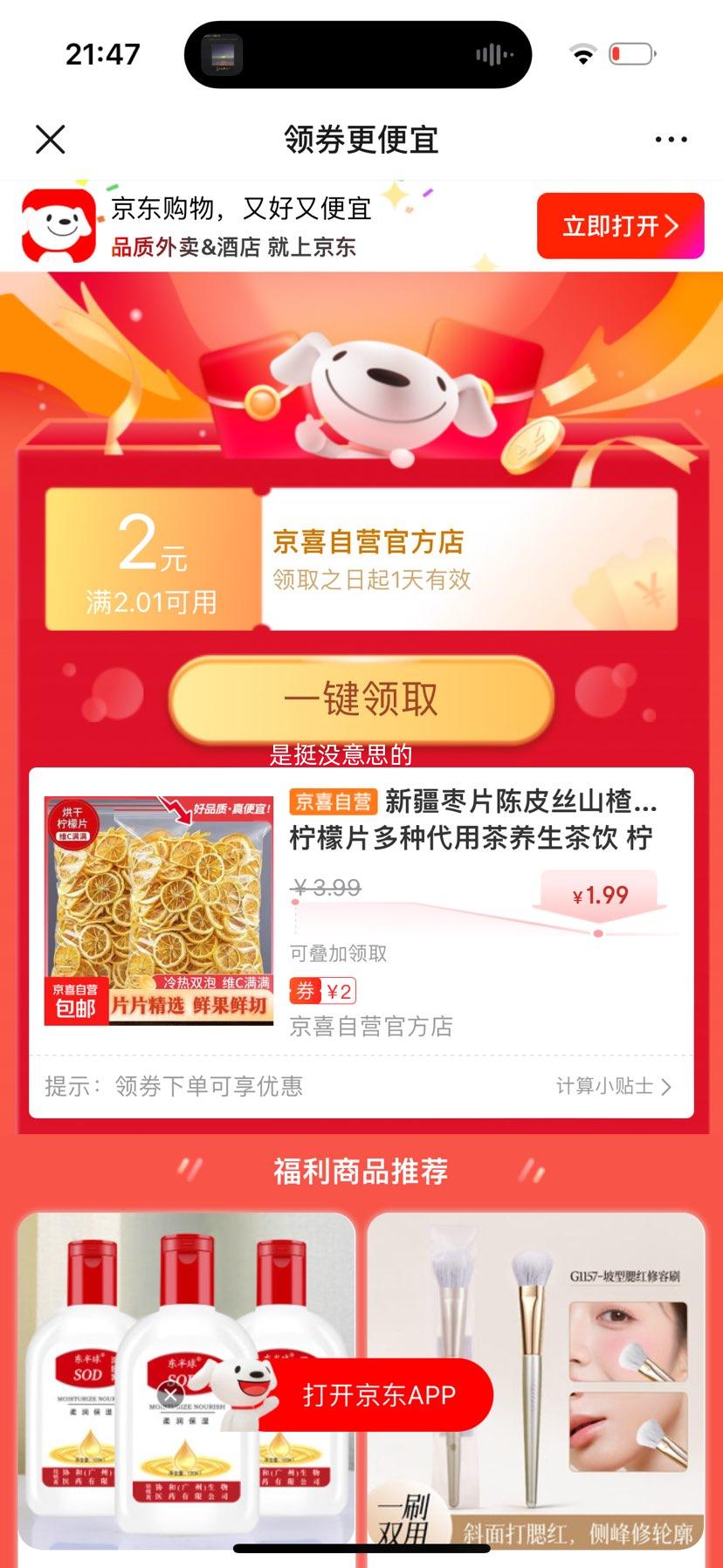Tap the JD mascot app icon at top left

(56, 225)
